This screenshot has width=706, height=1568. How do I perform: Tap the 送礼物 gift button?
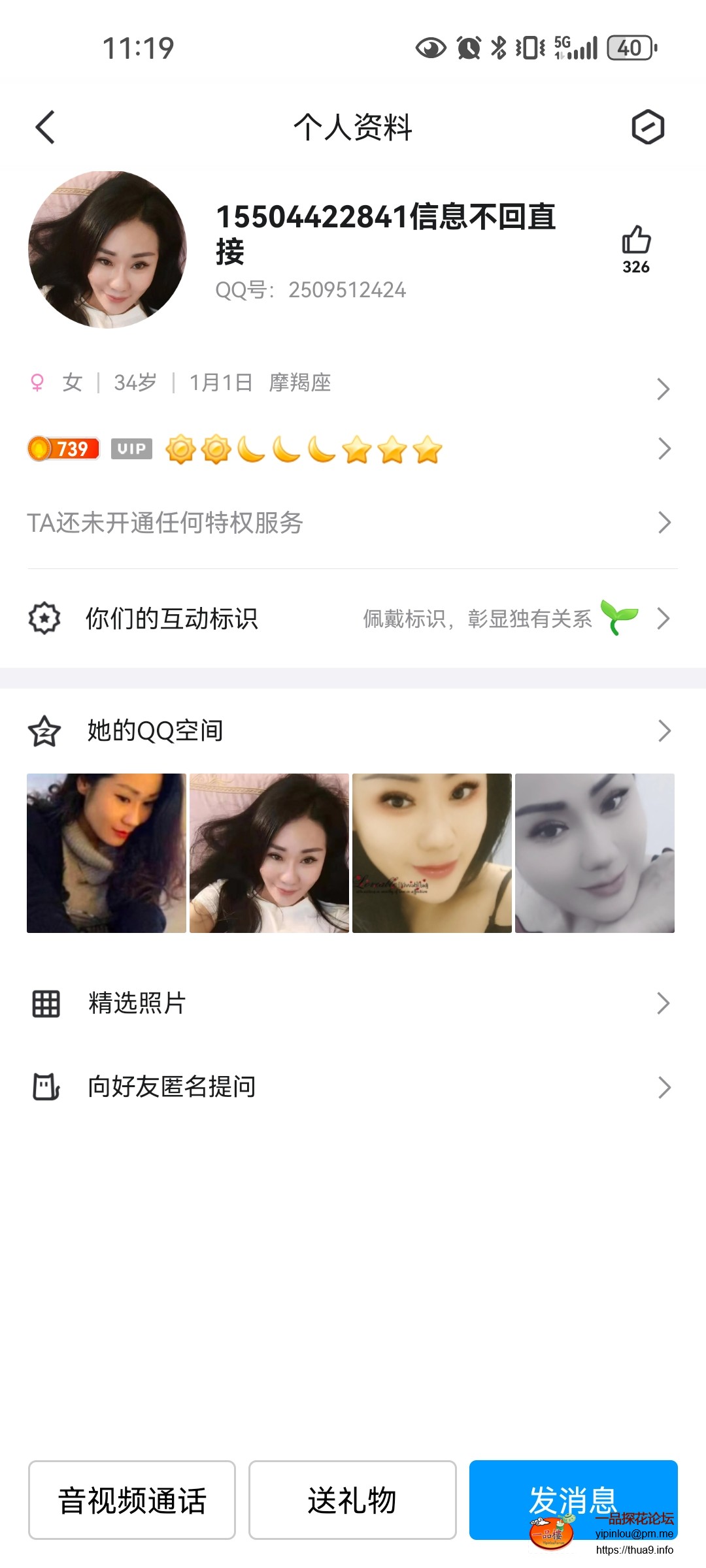352,1499
